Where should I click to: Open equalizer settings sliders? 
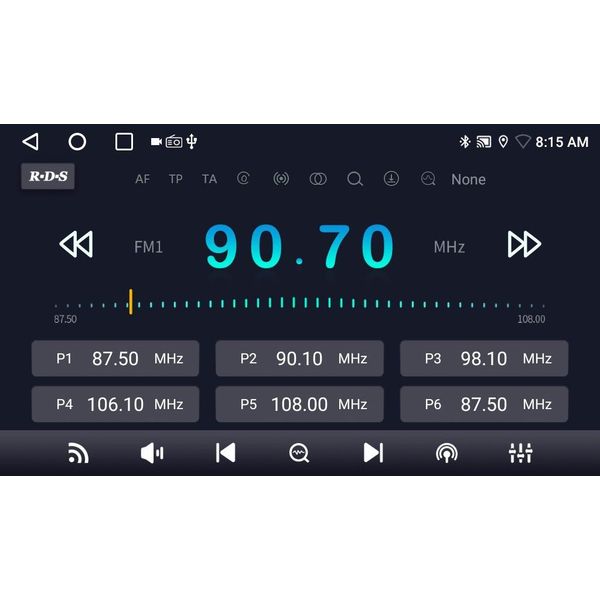[520, 453]
